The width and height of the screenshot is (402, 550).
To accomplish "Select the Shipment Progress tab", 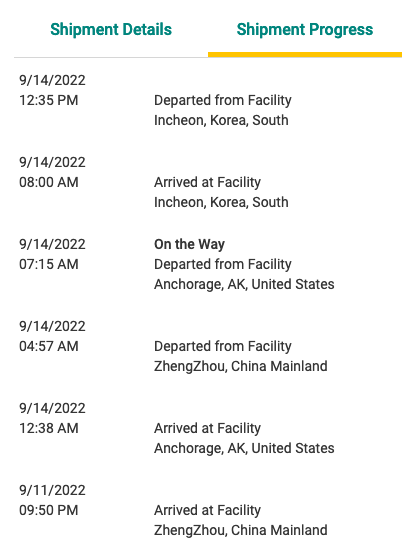I will (x=305, y=29).
